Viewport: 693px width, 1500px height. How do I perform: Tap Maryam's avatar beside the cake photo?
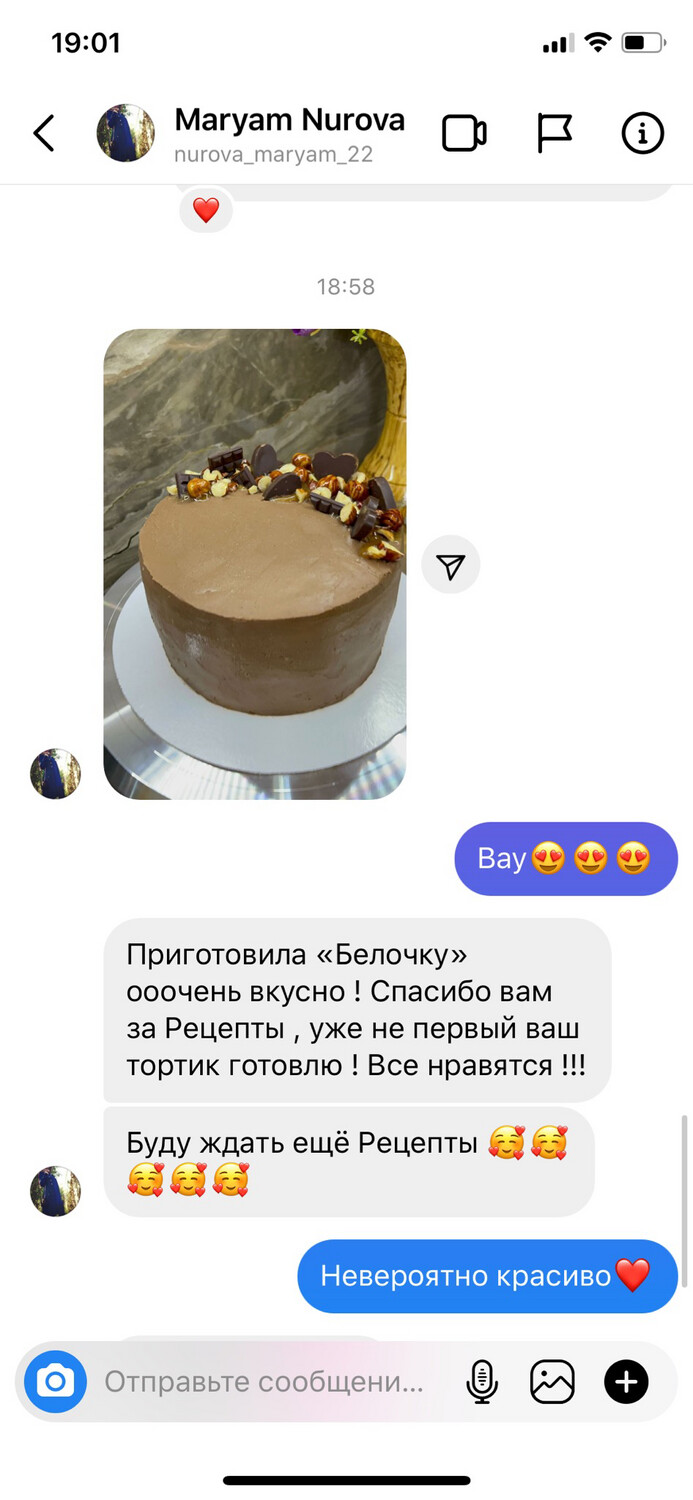pos(56,773)
